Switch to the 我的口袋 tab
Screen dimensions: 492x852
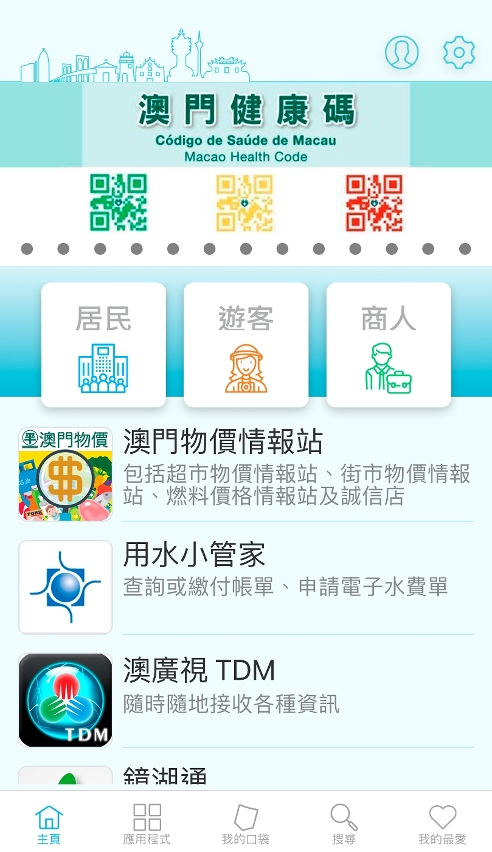246,824
